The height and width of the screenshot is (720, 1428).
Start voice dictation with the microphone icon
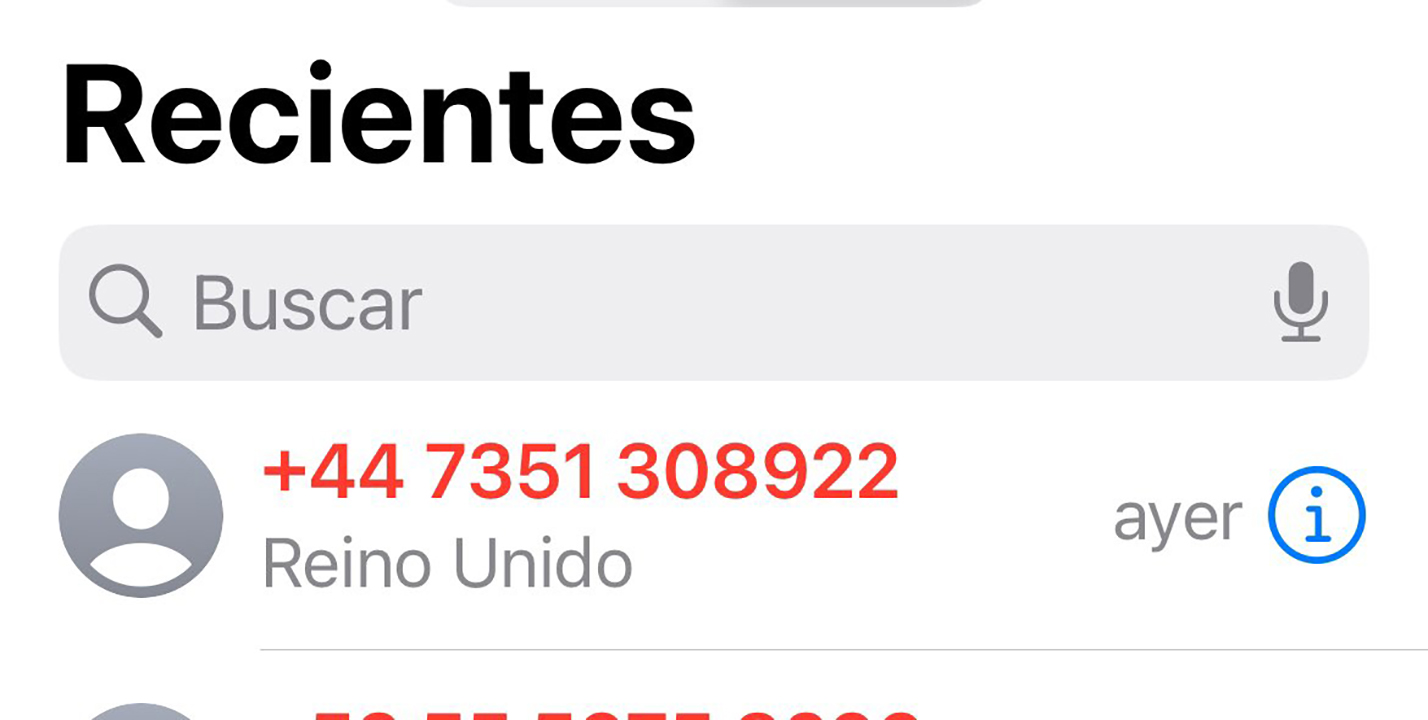[1300, 302]
